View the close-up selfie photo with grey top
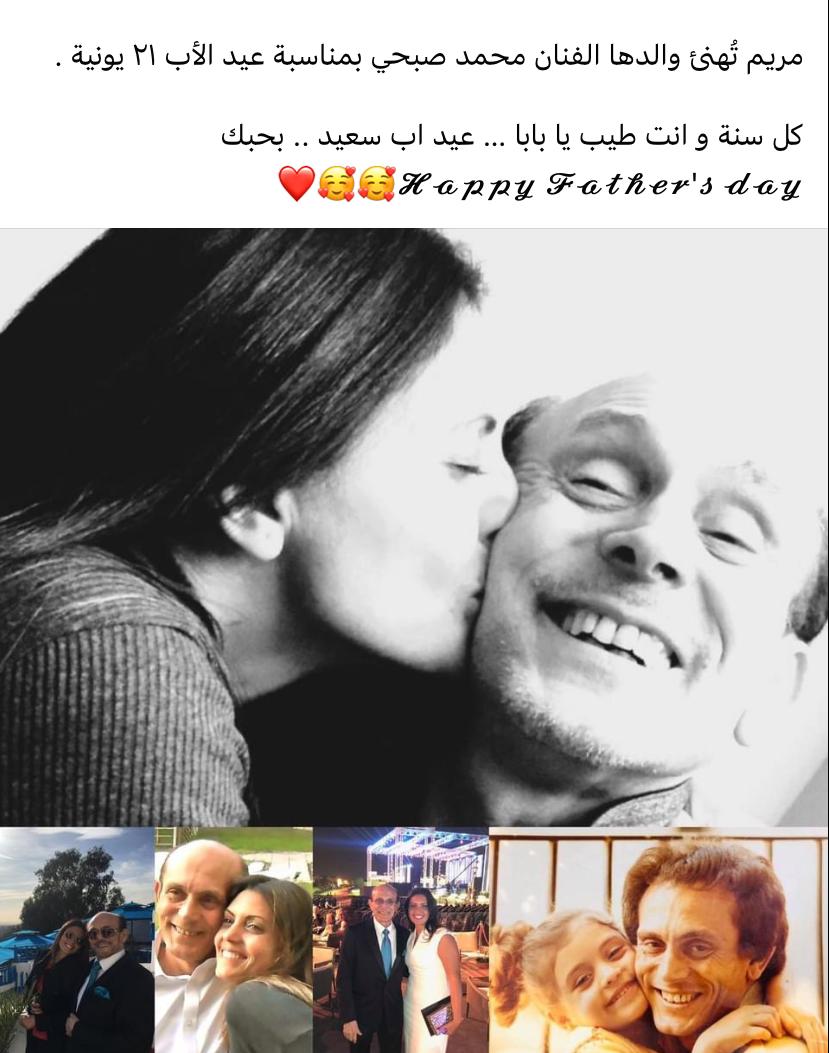 click(x=233, y=940)
